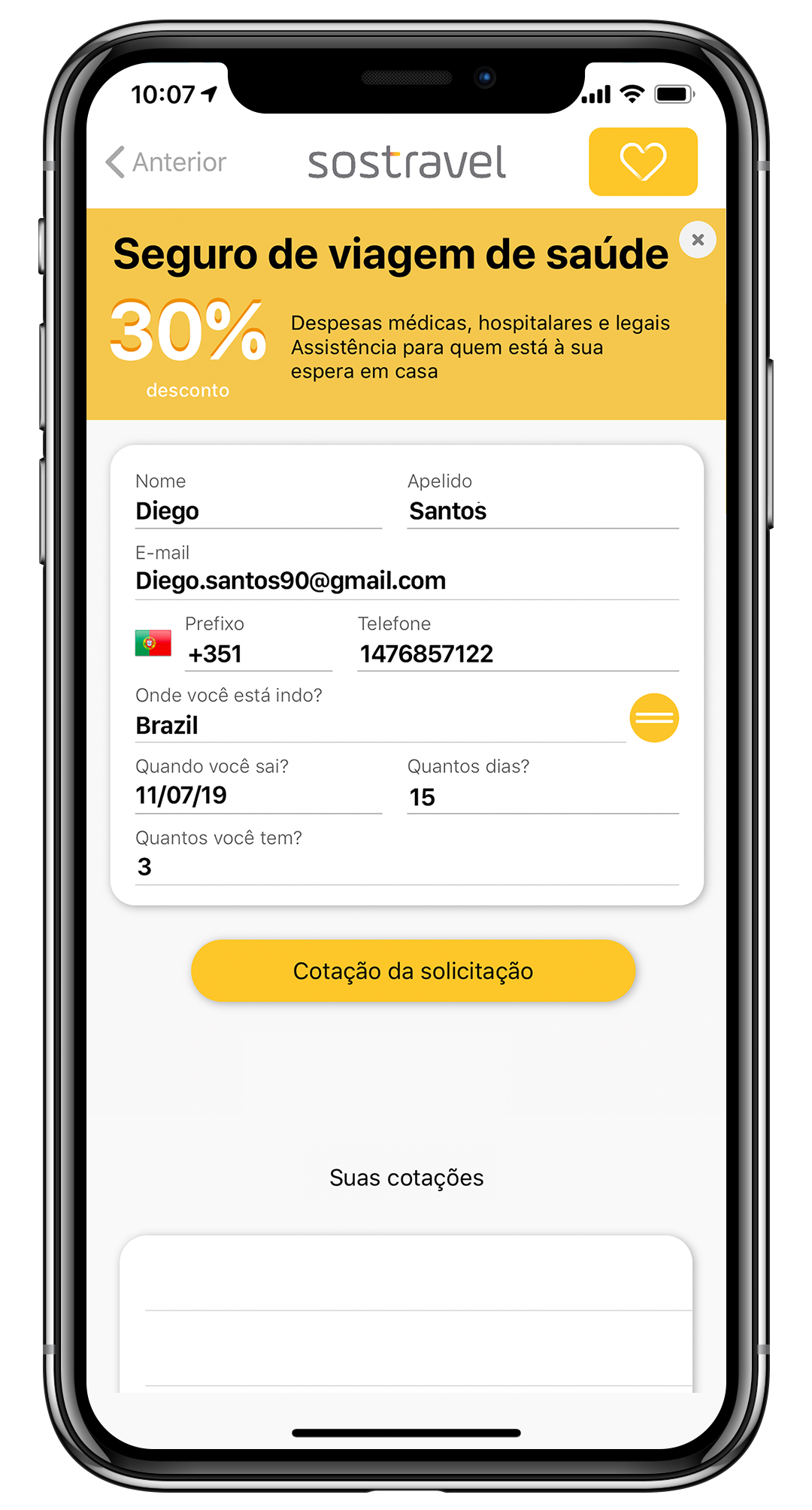Open the yellow destination list button
The height and width of the screenshot is (1510, 812).
point(654,718)
